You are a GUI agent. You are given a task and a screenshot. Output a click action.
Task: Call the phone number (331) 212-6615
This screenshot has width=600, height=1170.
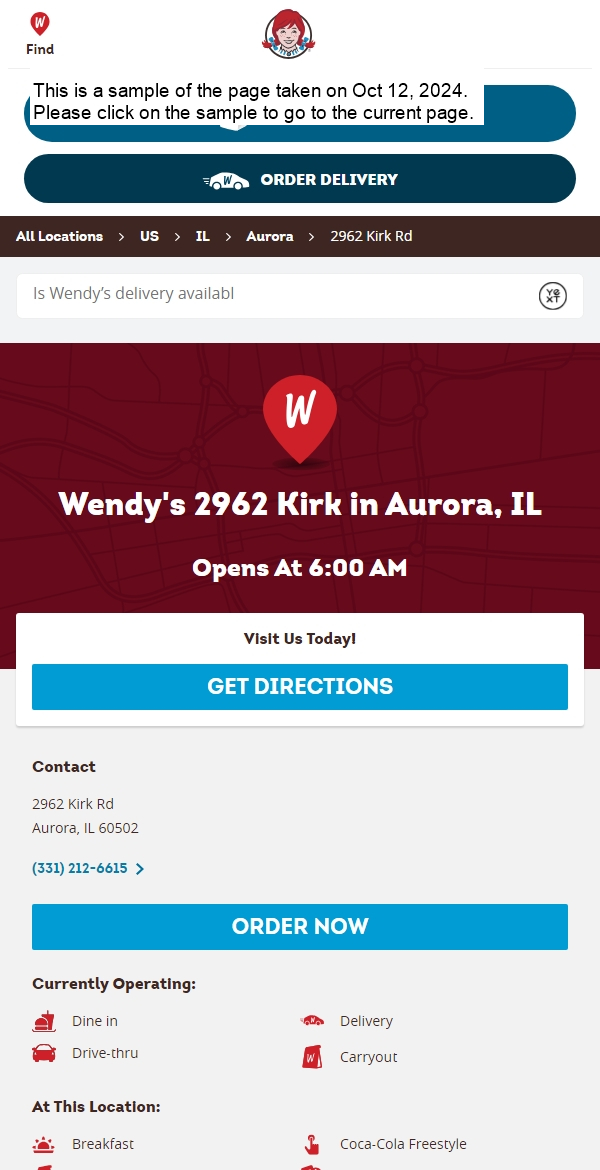click(x=80, y=869)
